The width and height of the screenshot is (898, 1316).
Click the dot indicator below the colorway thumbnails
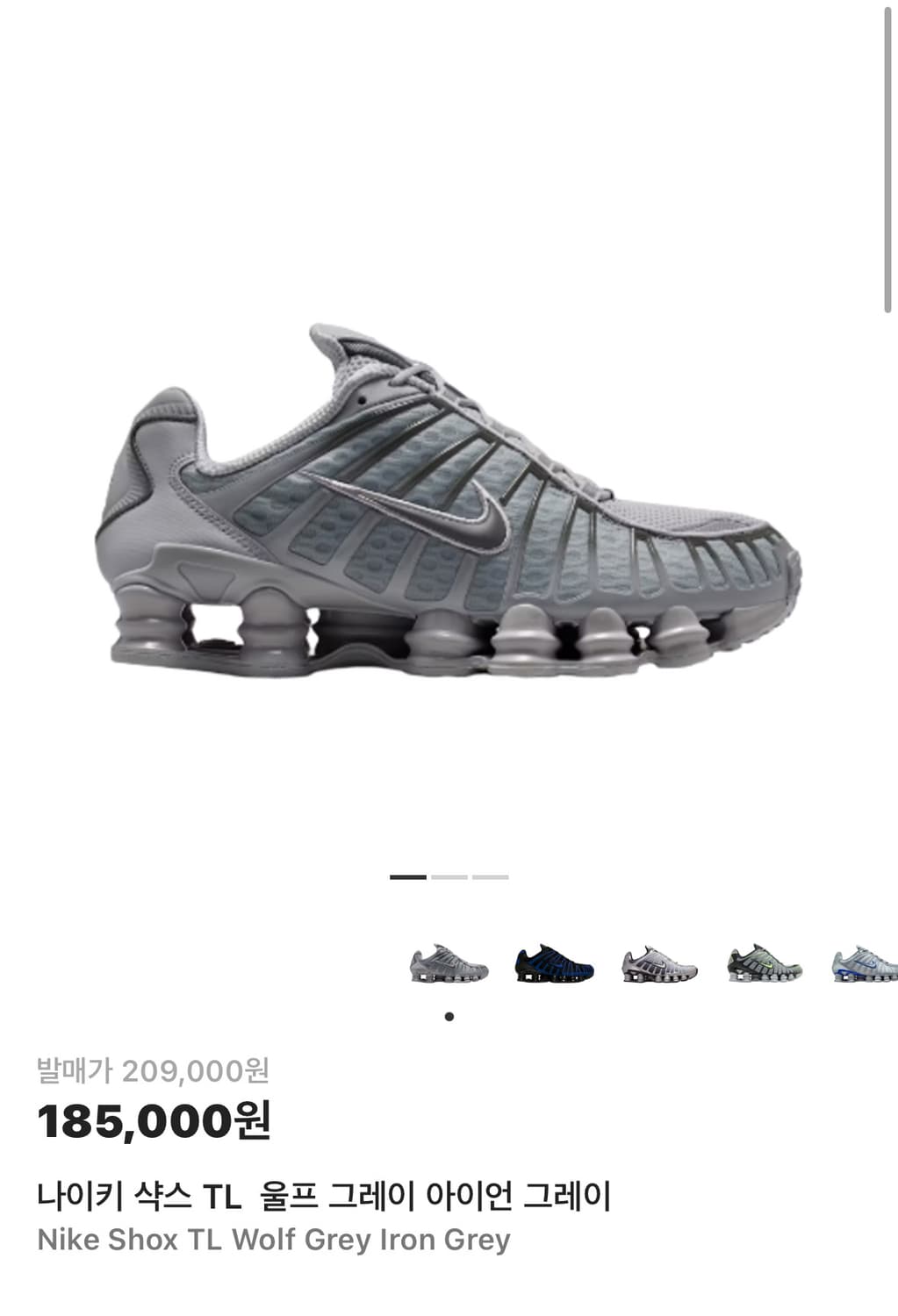[x=449, y=1016]
